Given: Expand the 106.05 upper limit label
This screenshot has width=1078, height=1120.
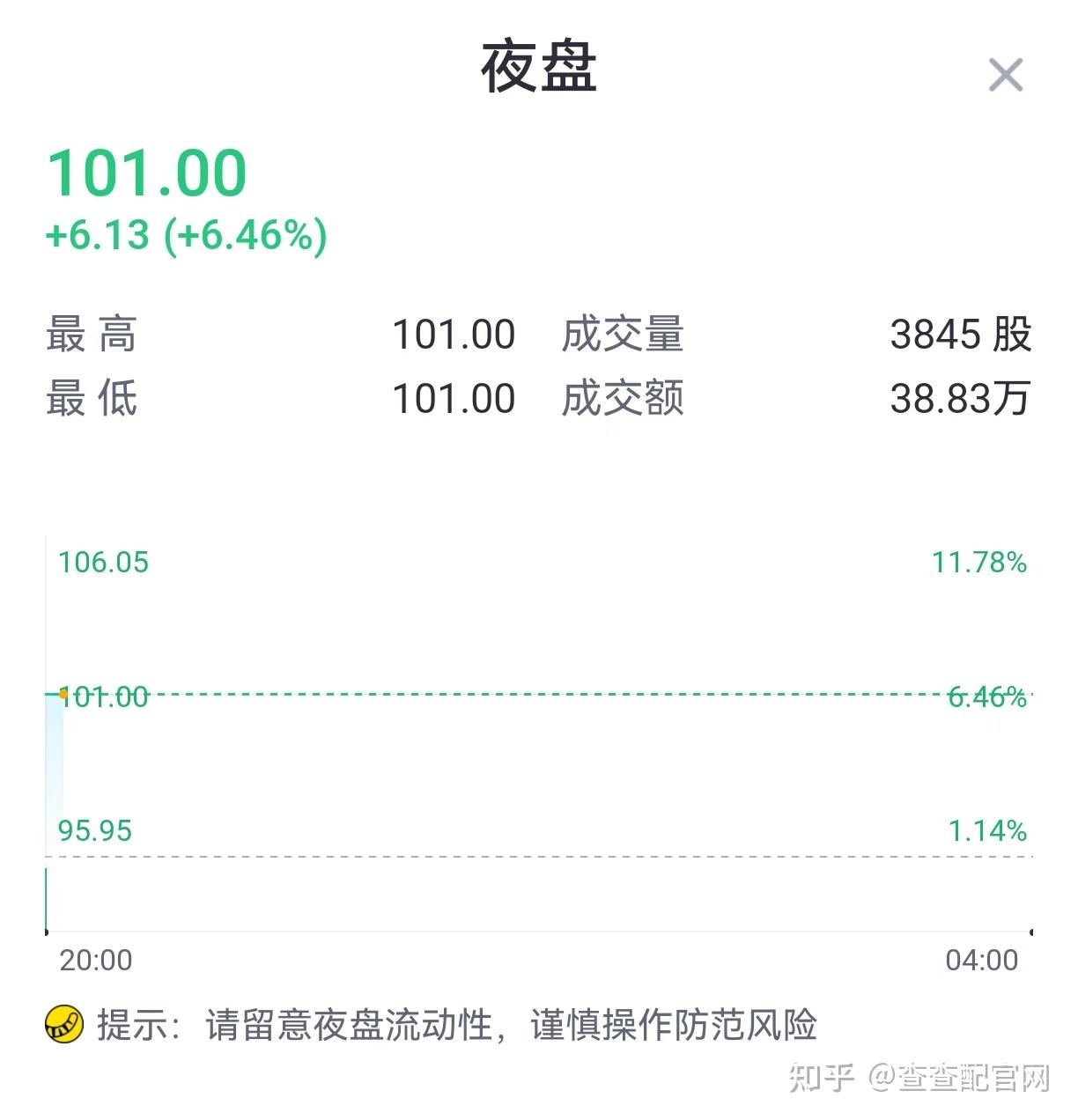Looking at the screenshot, I should tap(103, 562).
